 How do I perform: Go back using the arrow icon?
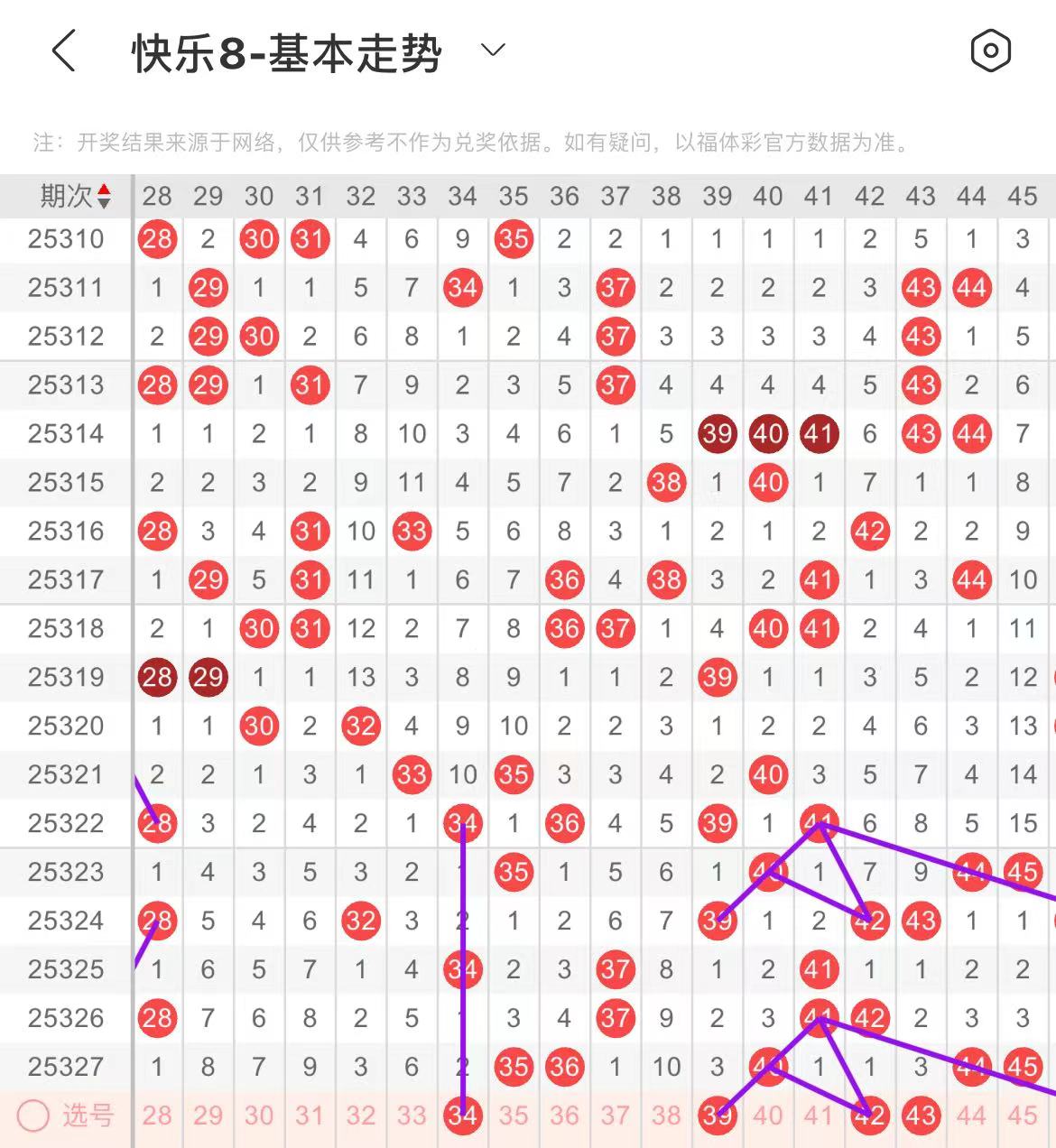pyautogui.click(x=63, y=51)
